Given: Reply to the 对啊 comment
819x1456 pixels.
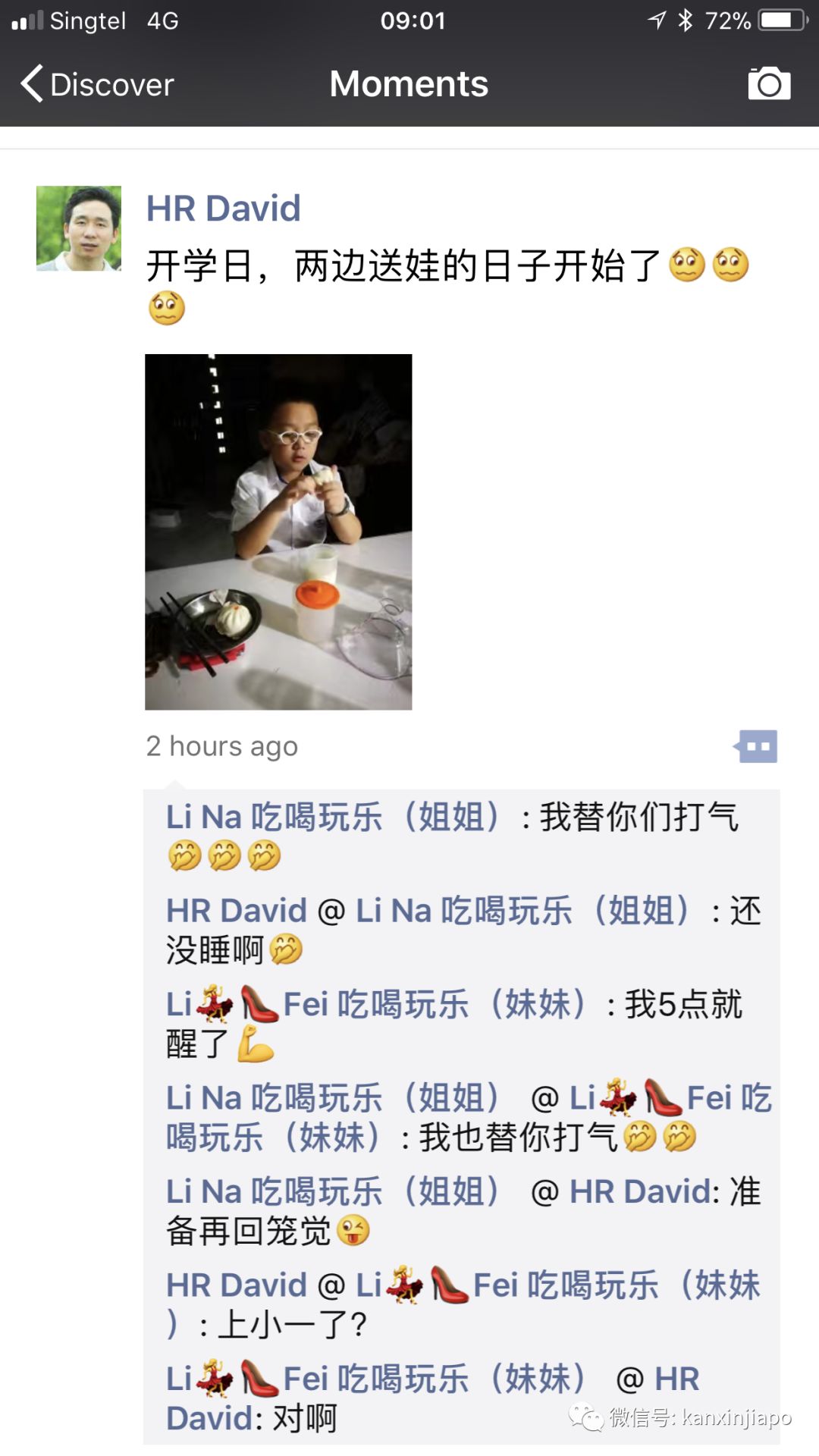Looking at the screenshot, I should point(303,1419).
